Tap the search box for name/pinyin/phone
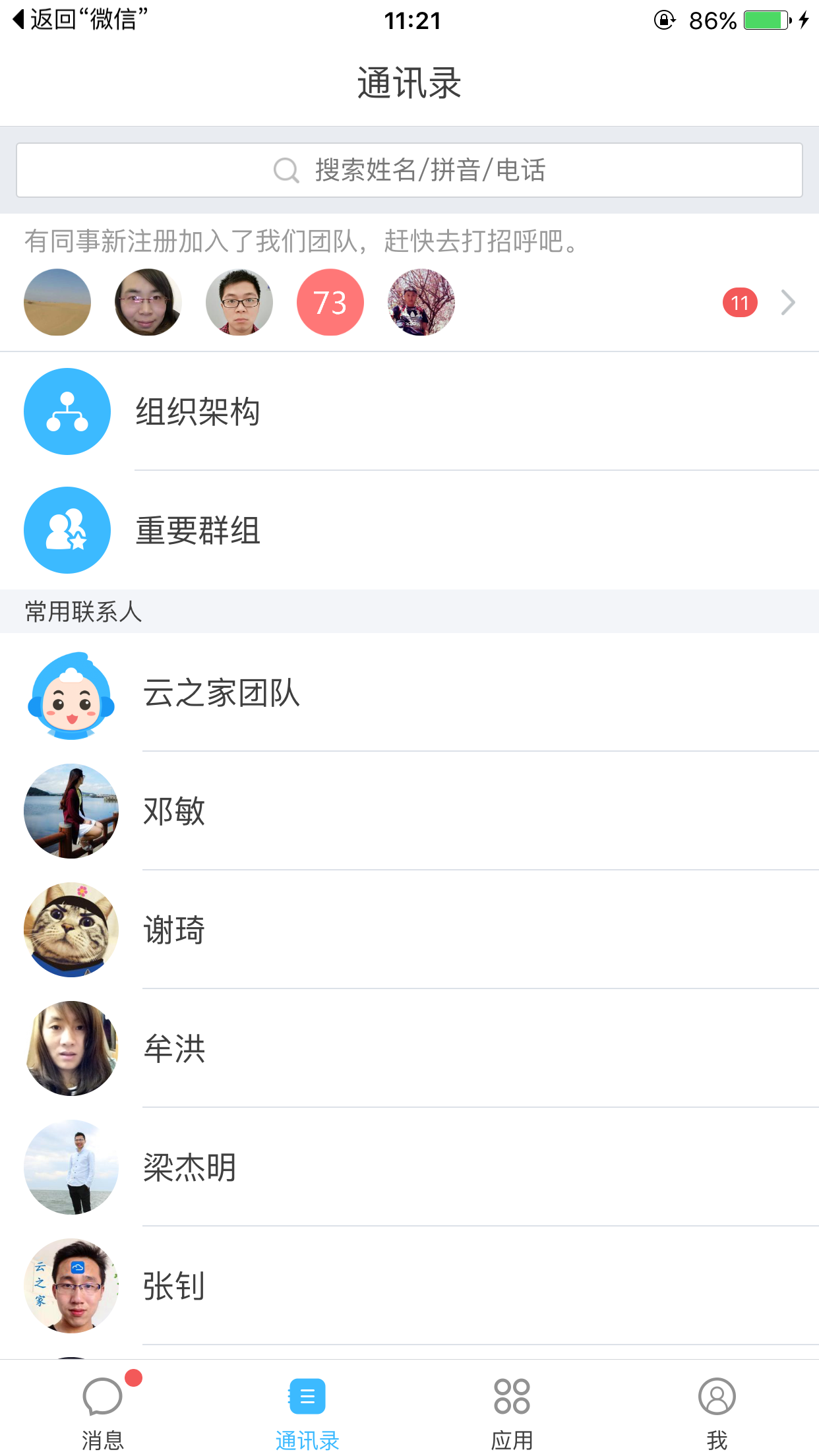The height and width of the screenshot is (1456, 819). 409,170
